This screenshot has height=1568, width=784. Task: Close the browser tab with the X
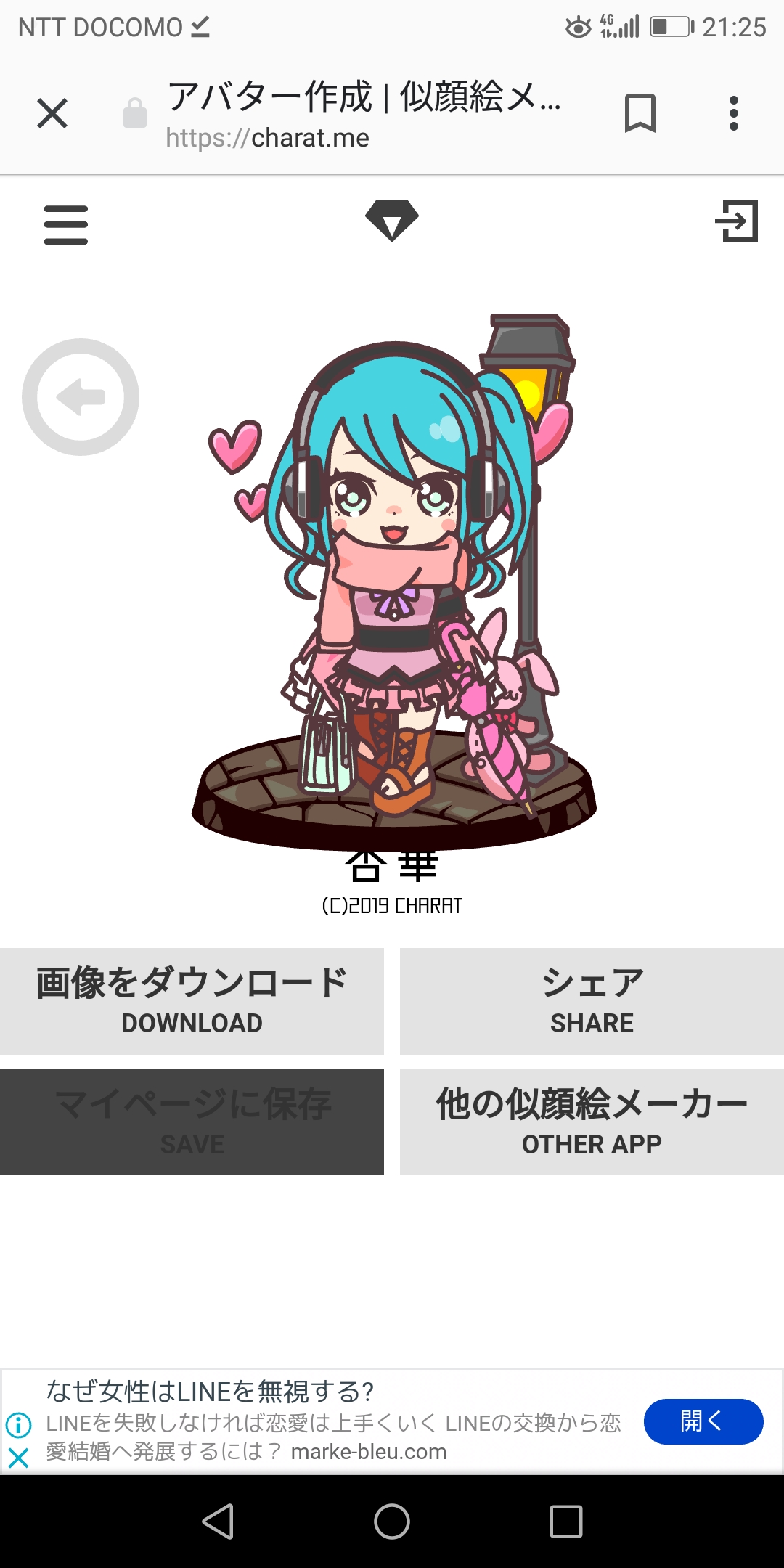click(52, 113)
